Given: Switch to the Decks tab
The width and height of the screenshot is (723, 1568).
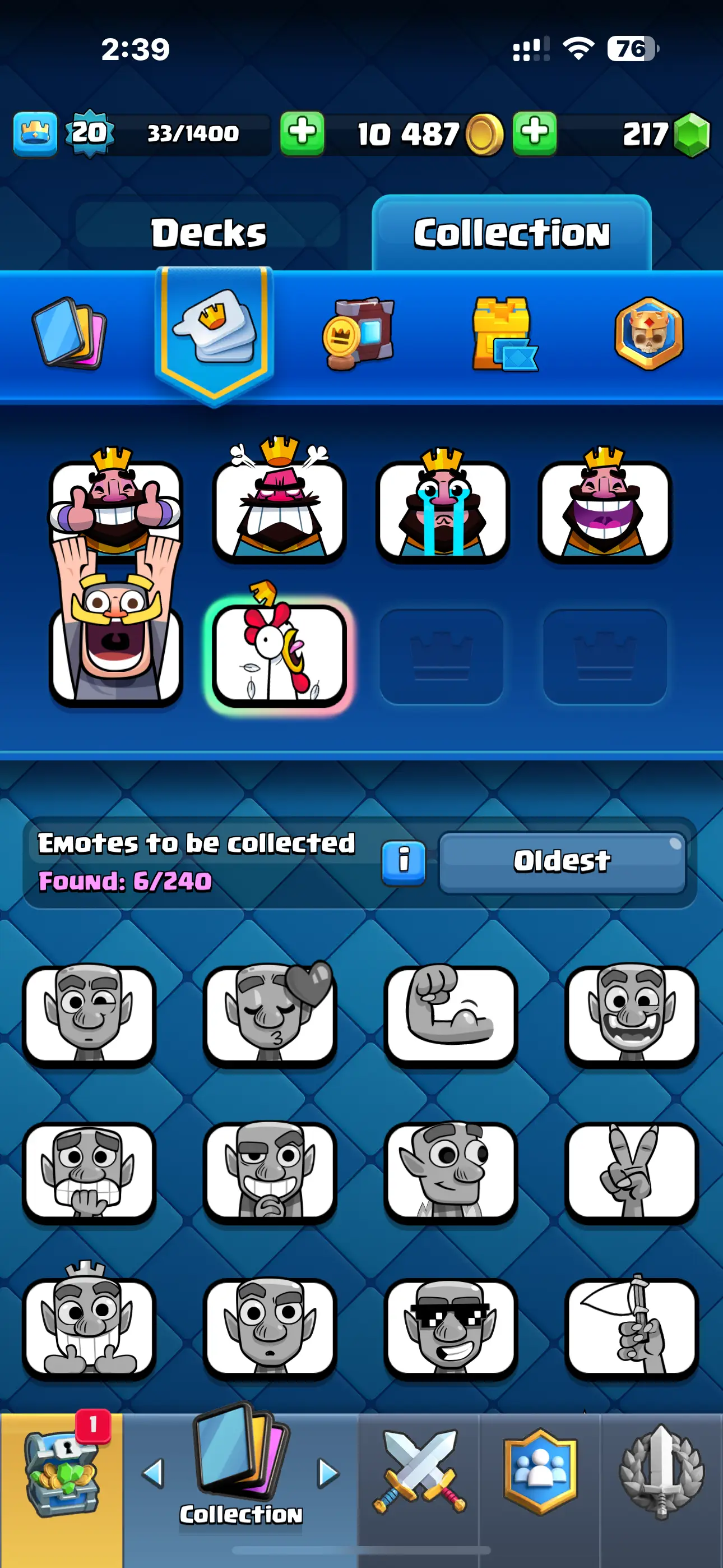Looking at the screenshot, I should pyautogui.click(x=207, y=233).
